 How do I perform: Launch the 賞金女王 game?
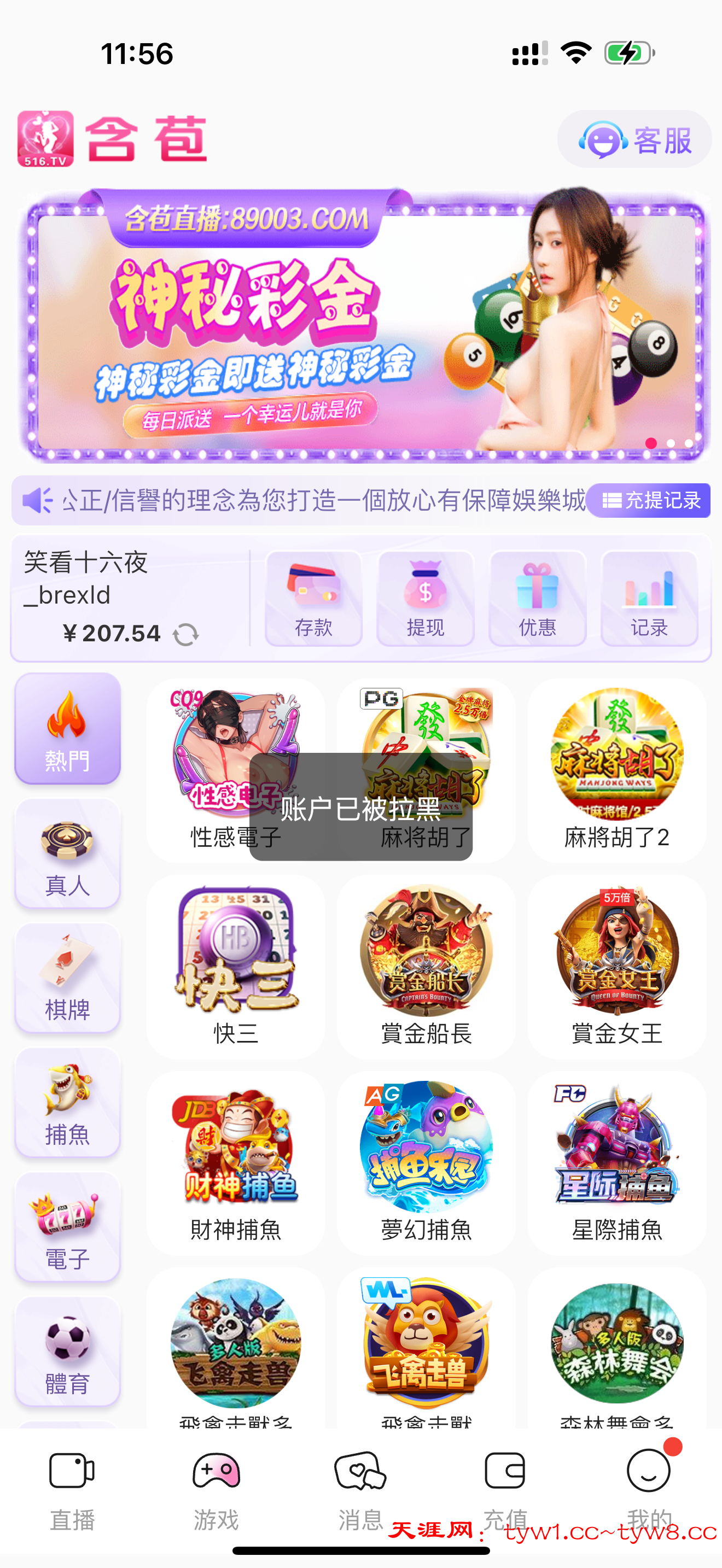(616, 966)
